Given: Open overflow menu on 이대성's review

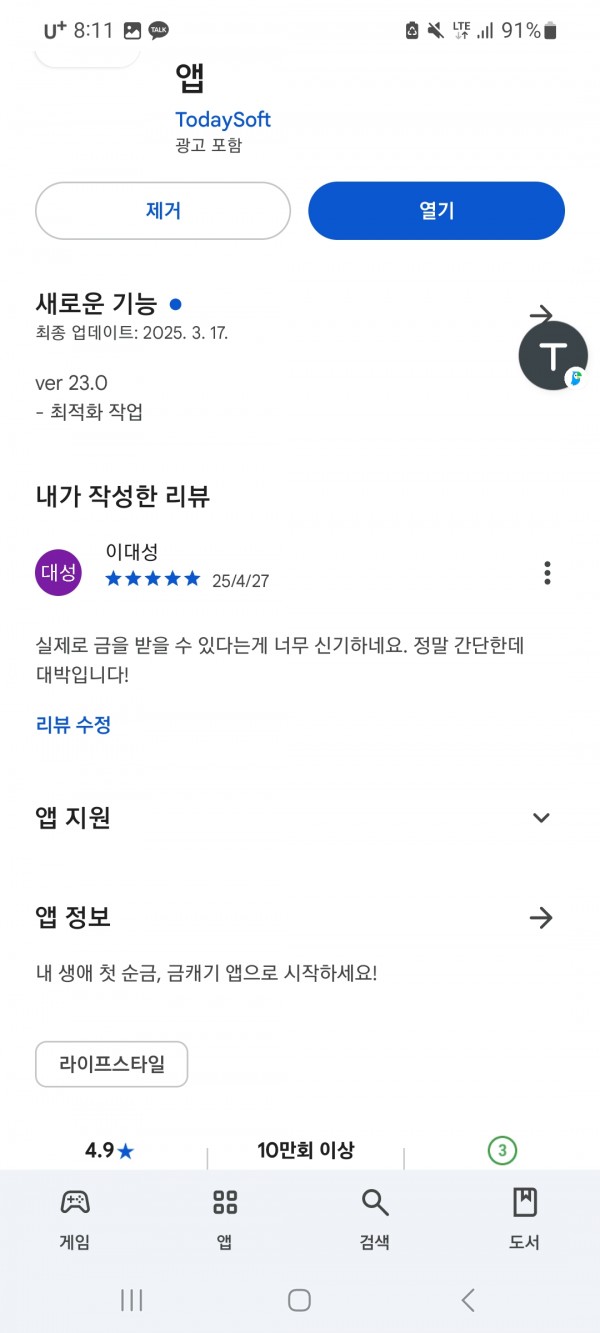Looking at the screenshot, I should click(547, 573).
